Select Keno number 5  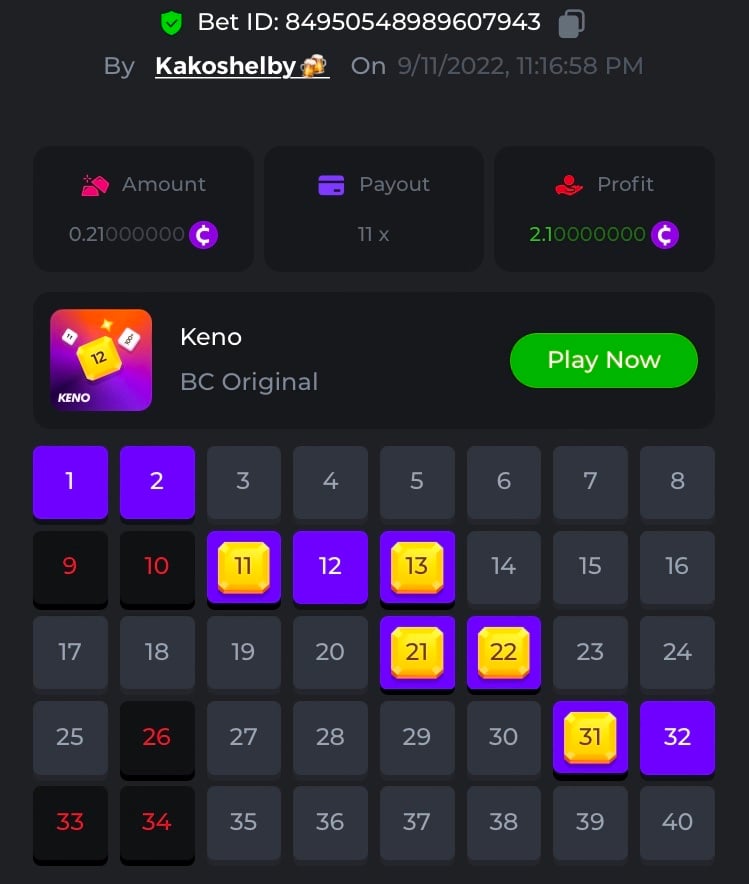tap(417, 481)
